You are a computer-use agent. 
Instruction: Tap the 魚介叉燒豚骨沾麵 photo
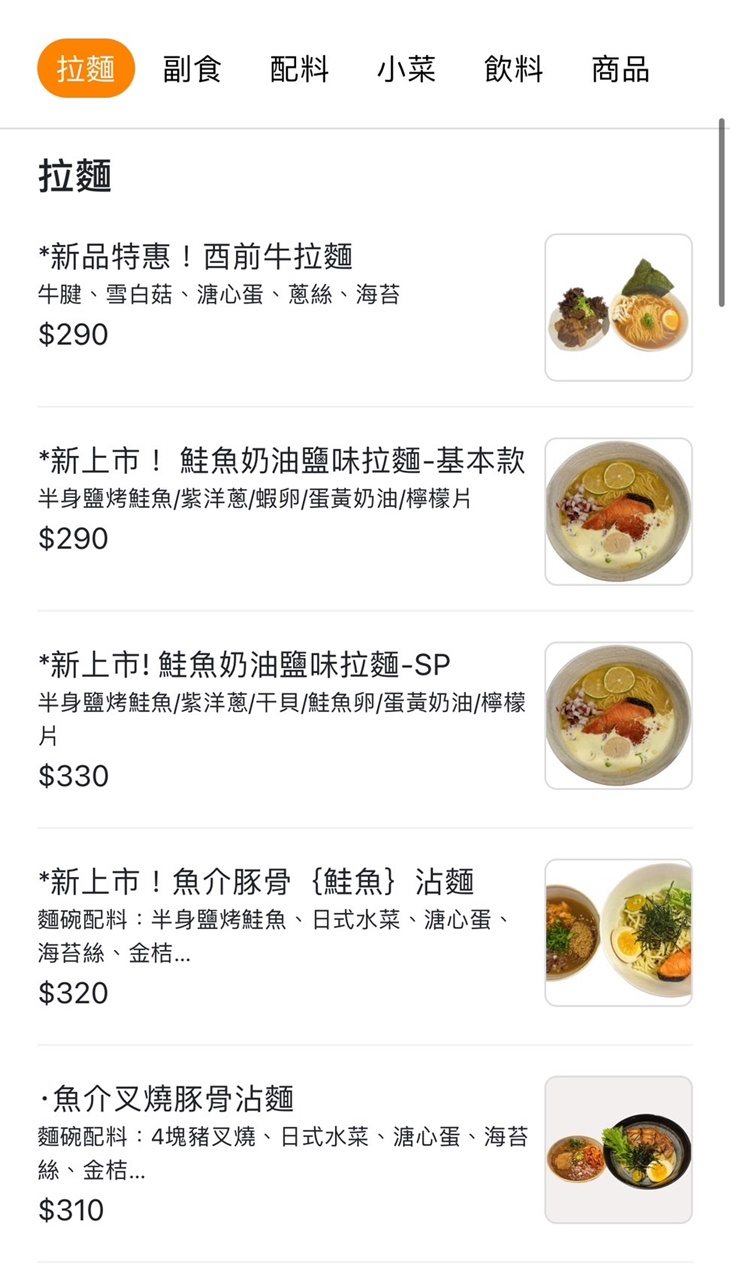point(616,1148)
